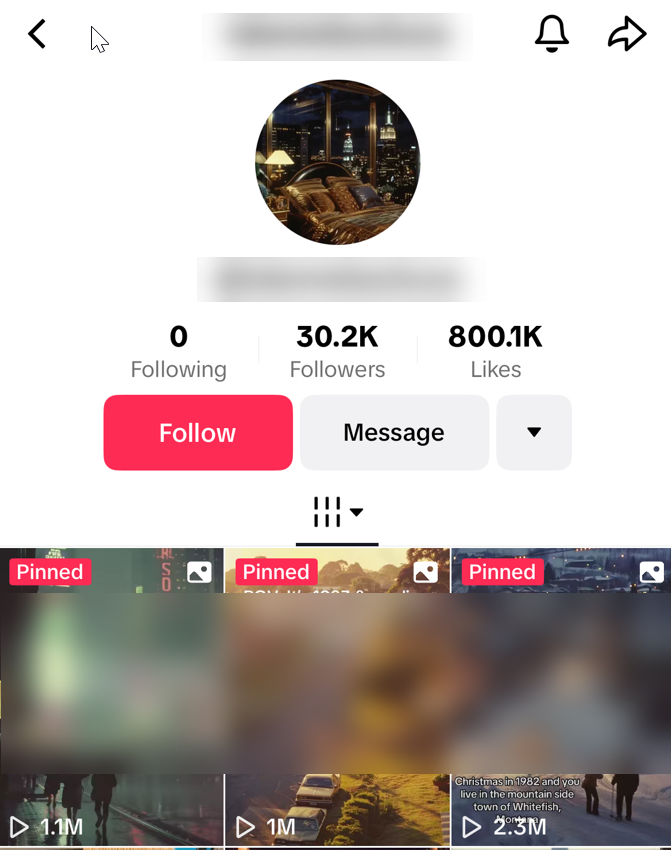
Task: Open the videos grid sort tab
Action: pos(337,513)
